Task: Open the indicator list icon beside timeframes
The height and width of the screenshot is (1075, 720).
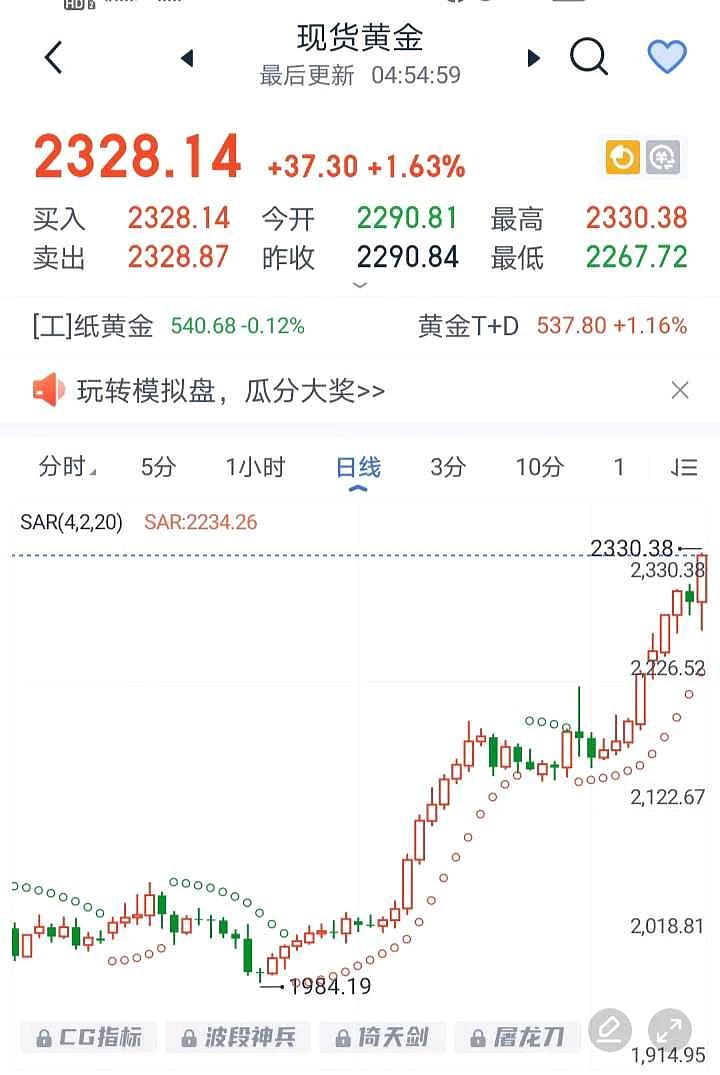Action: [683, 467]
